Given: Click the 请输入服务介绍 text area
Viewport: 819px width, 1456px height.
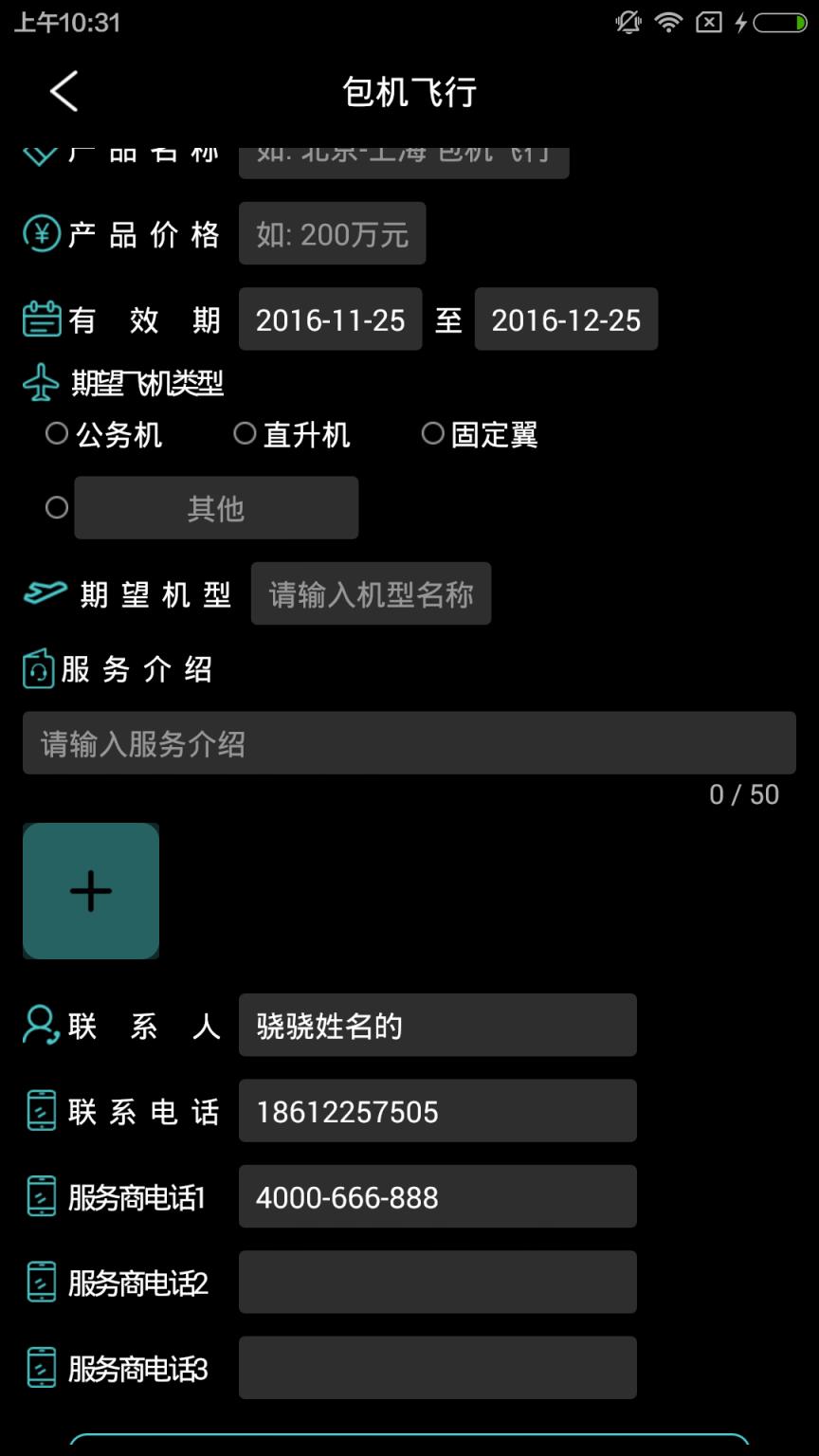Looking at the screenshot, I should tap(409, 743).
